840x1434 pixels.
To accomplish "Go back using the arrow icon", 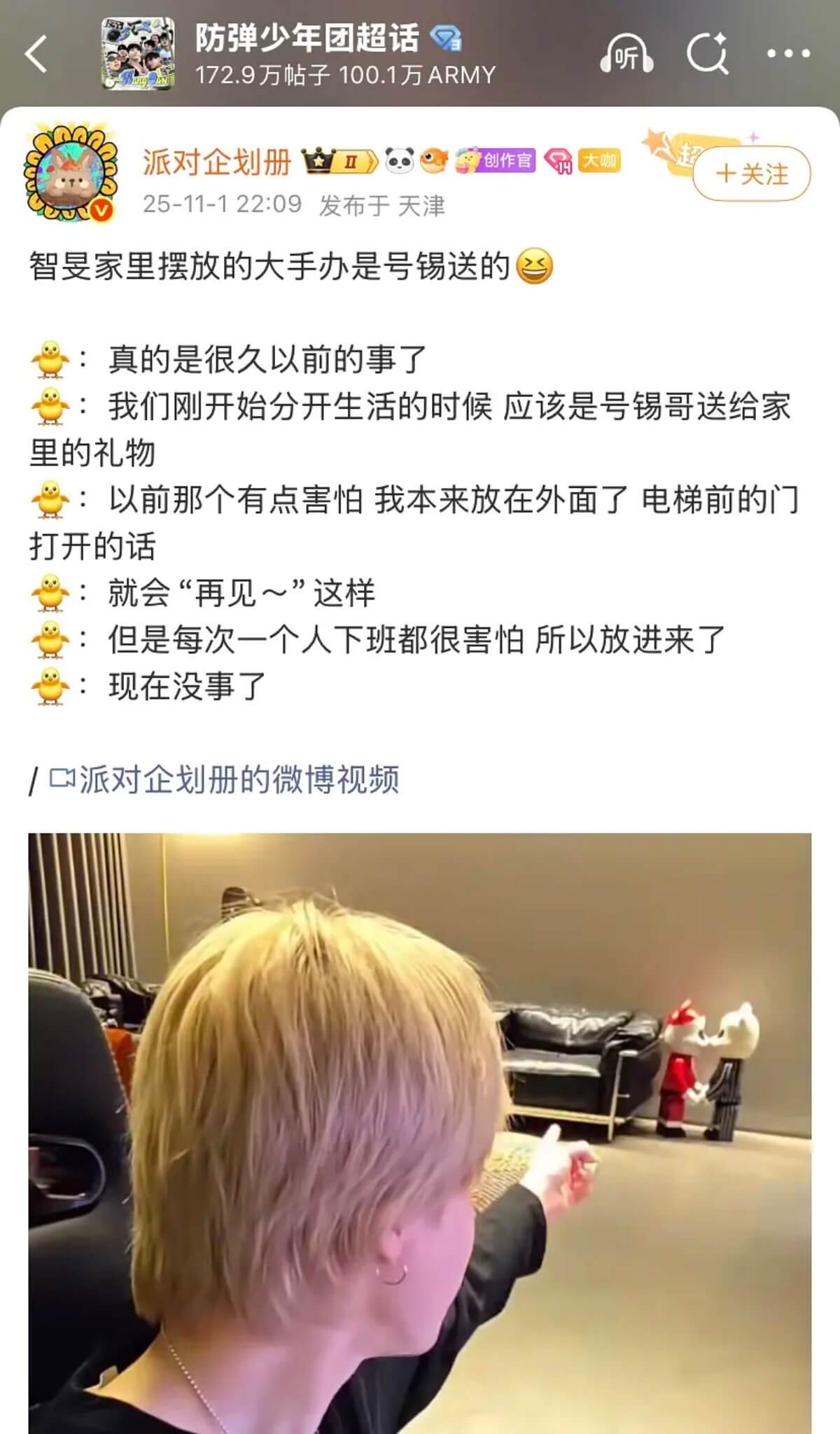I will click(36, 54).
